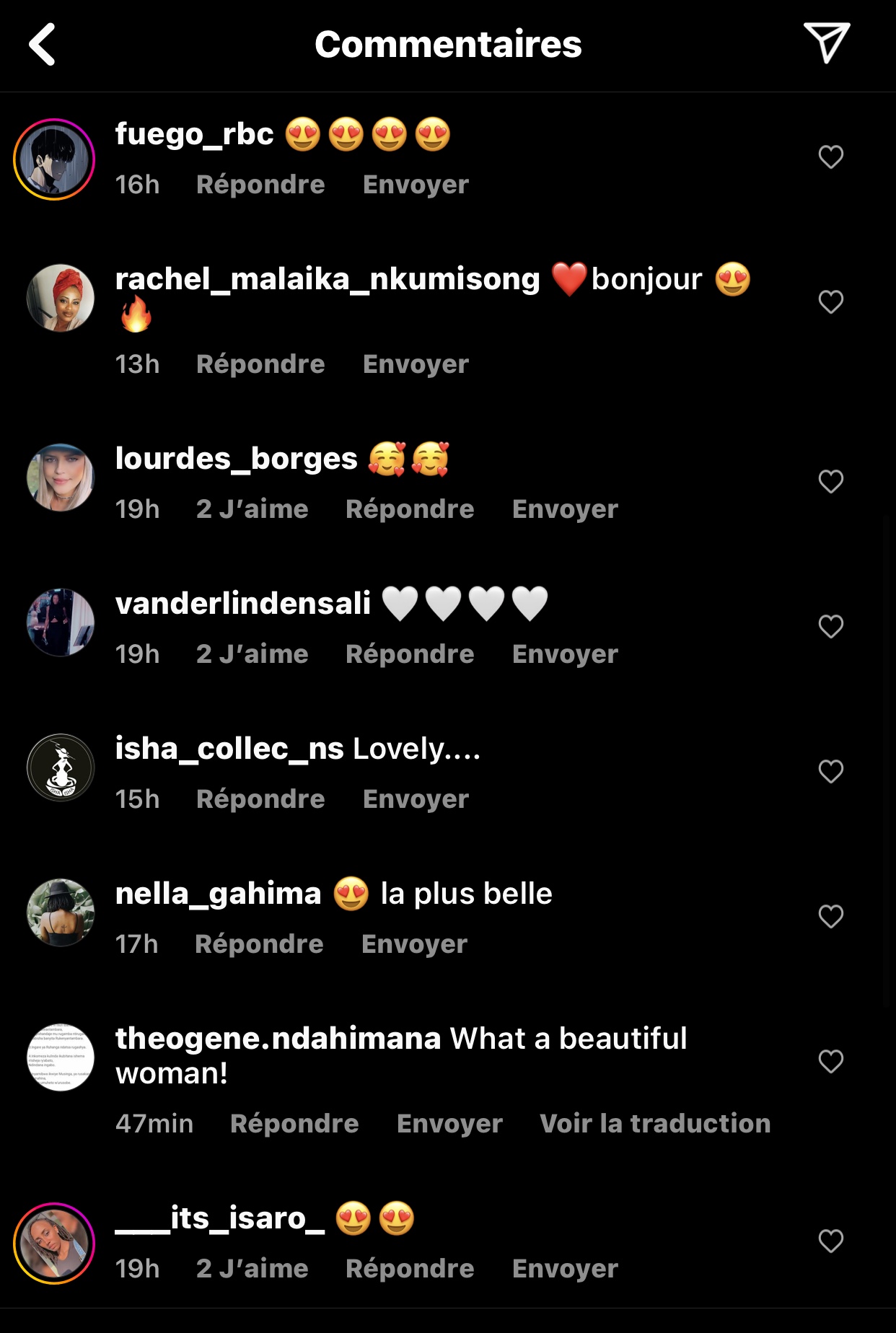
Task: Like isha_collec_ns's comment
Action: point(830,771)
